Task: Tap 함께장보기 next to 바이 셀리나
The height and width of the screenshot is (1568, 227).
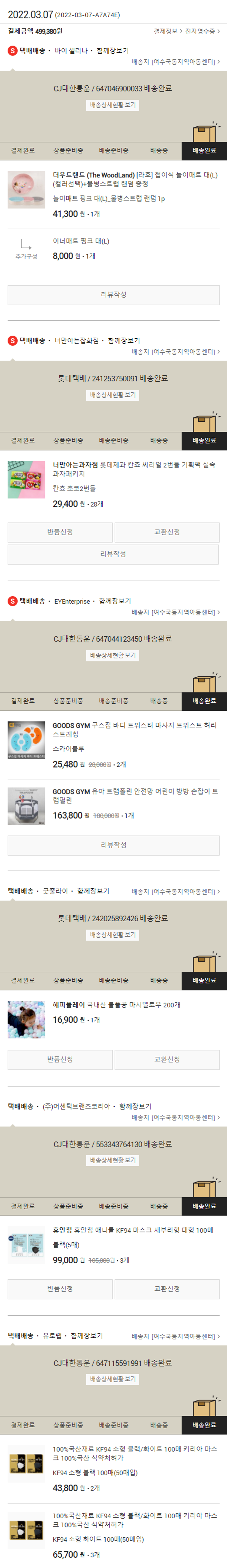Action: click(x=112, y=51)
